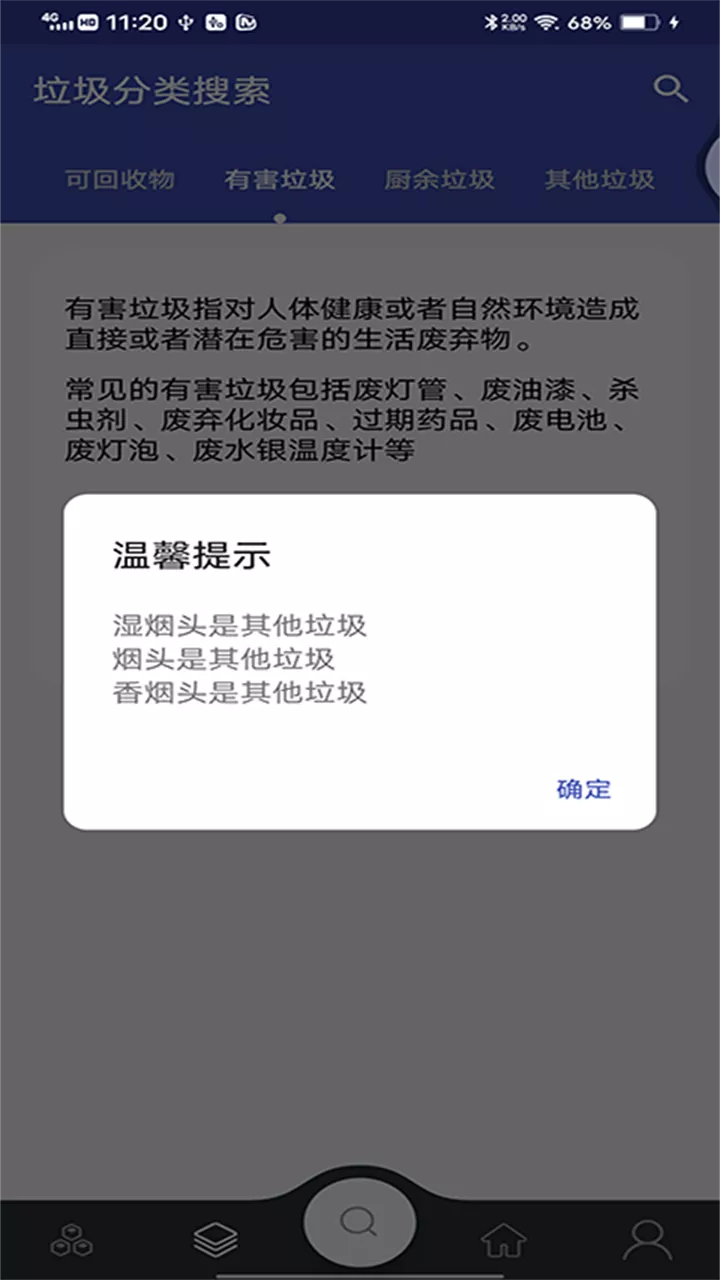Select the entry 湿烟头是其他垃圾
The width and height of the screenshot is (720, 1280).
[x=239, y=625]
